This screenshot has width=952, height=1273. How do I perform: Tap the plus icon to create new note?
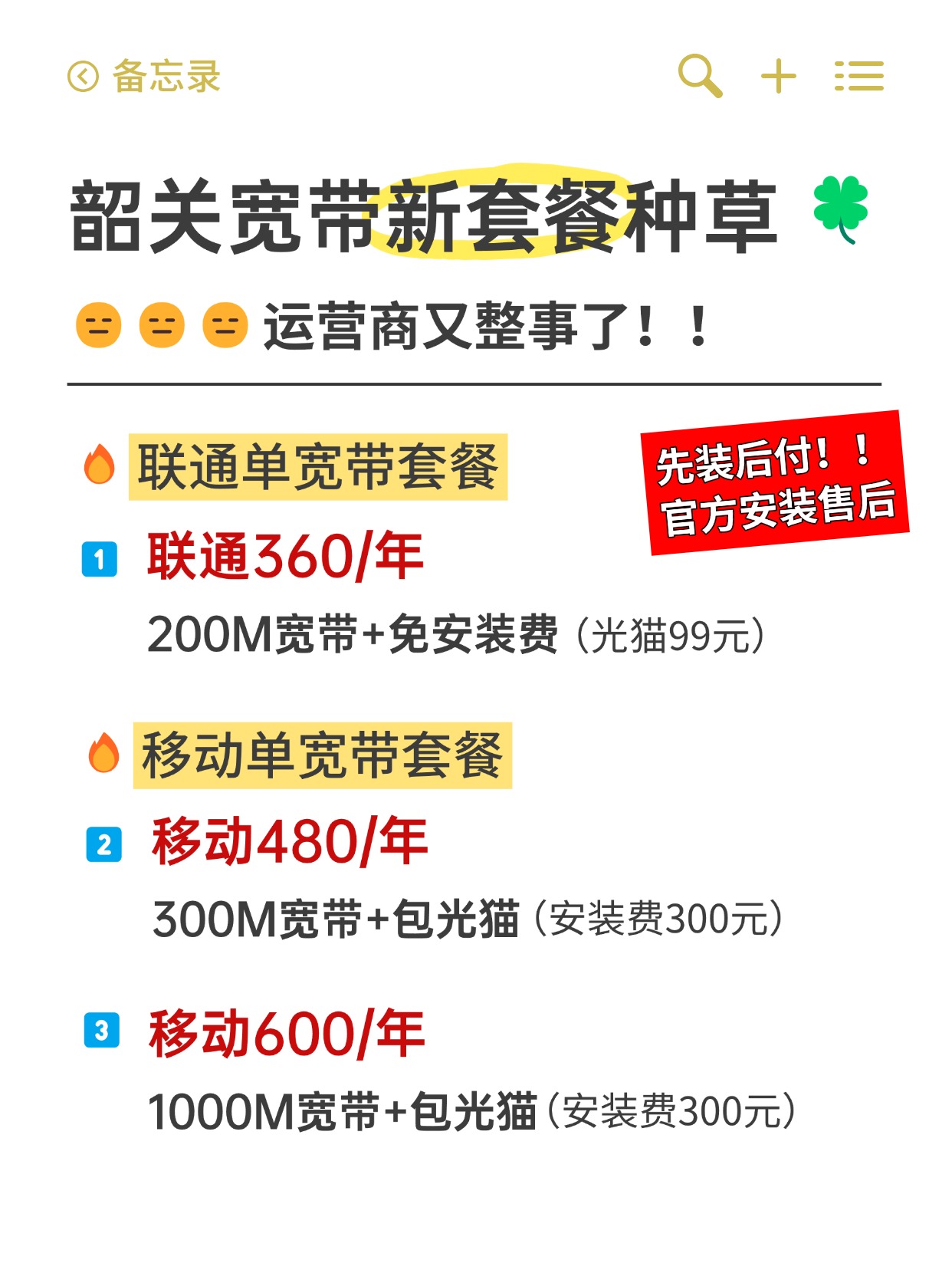tap(778, 76)
